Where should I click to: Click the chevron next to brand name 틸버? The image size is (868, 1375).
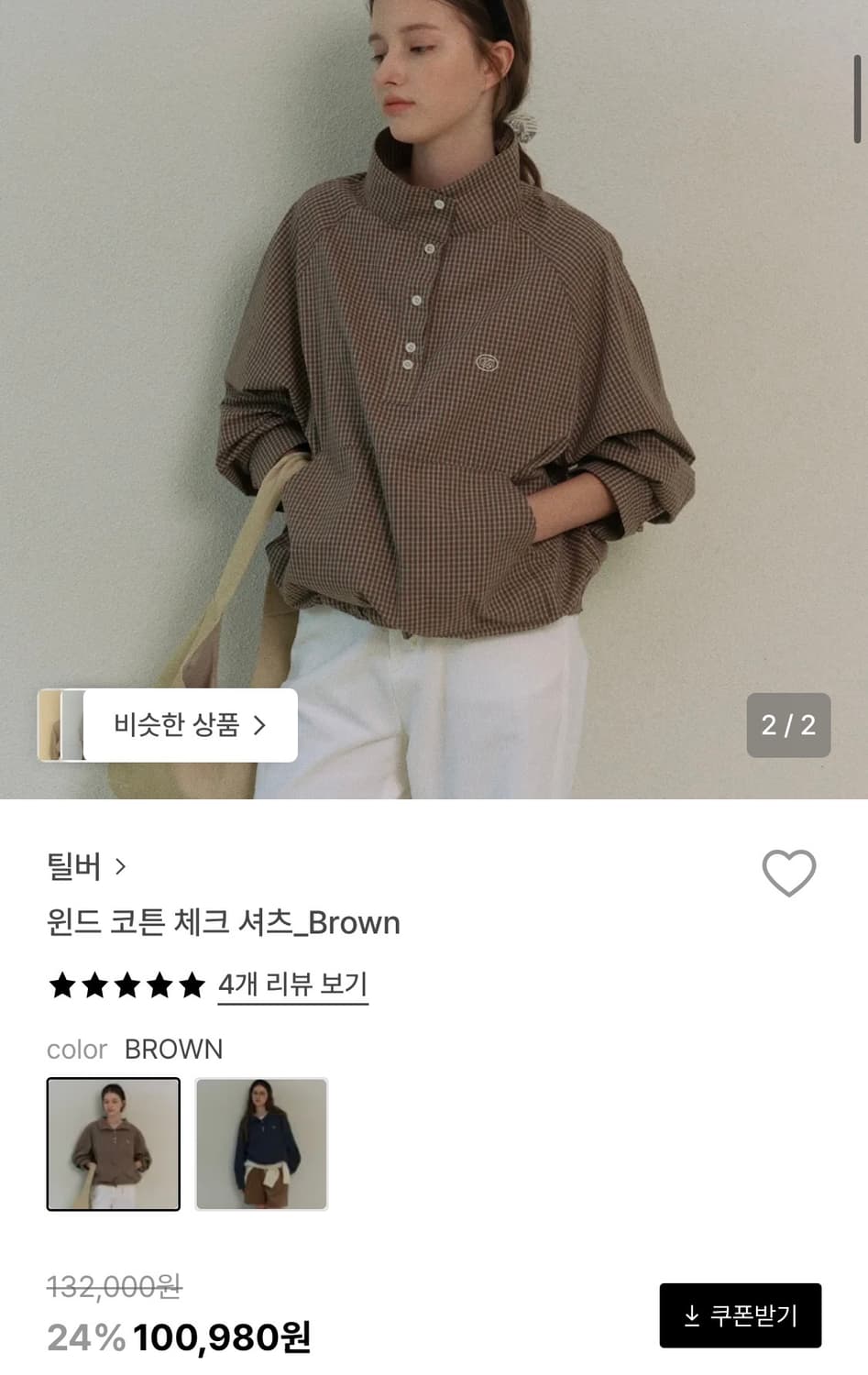[x=121, y=865]
